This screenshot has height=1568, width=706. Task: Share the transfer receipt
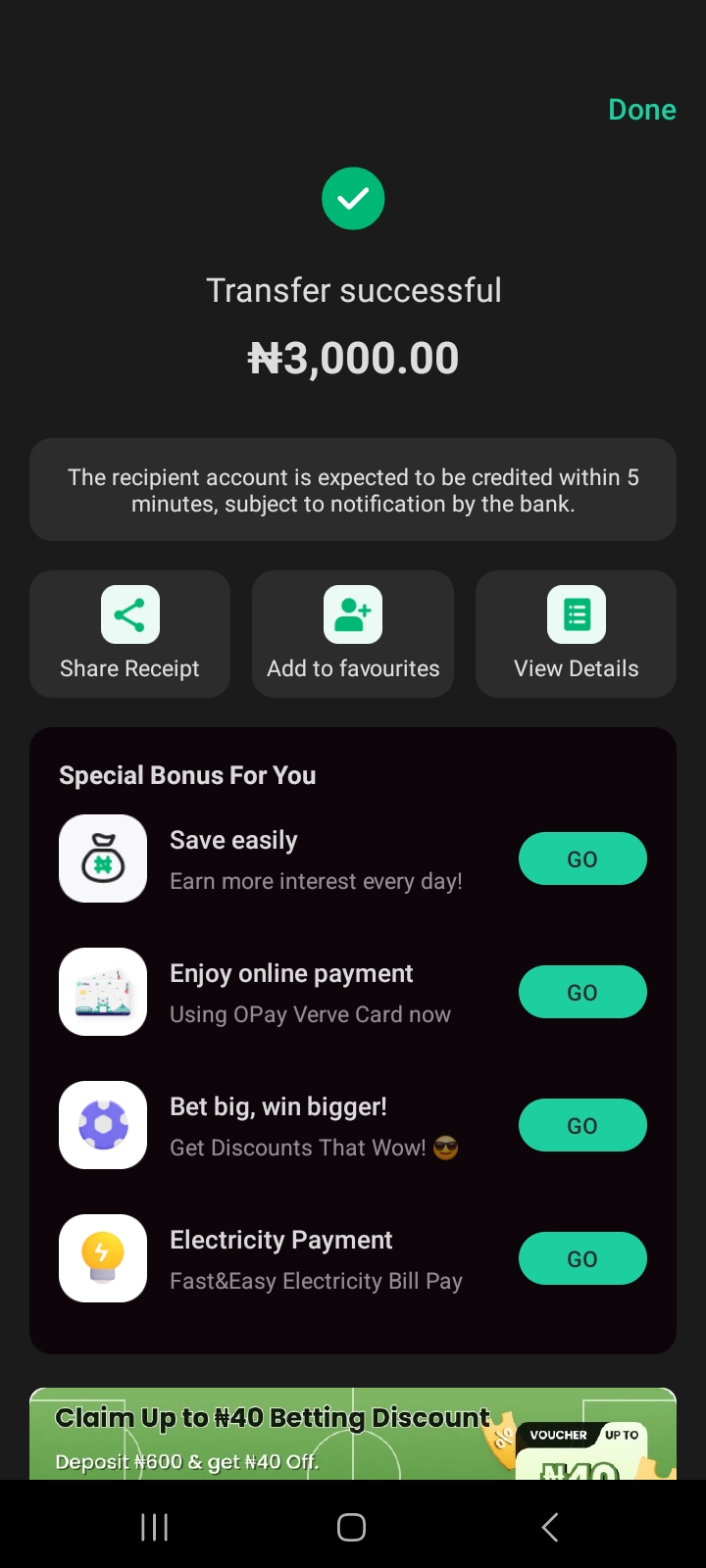coord(129,634)
